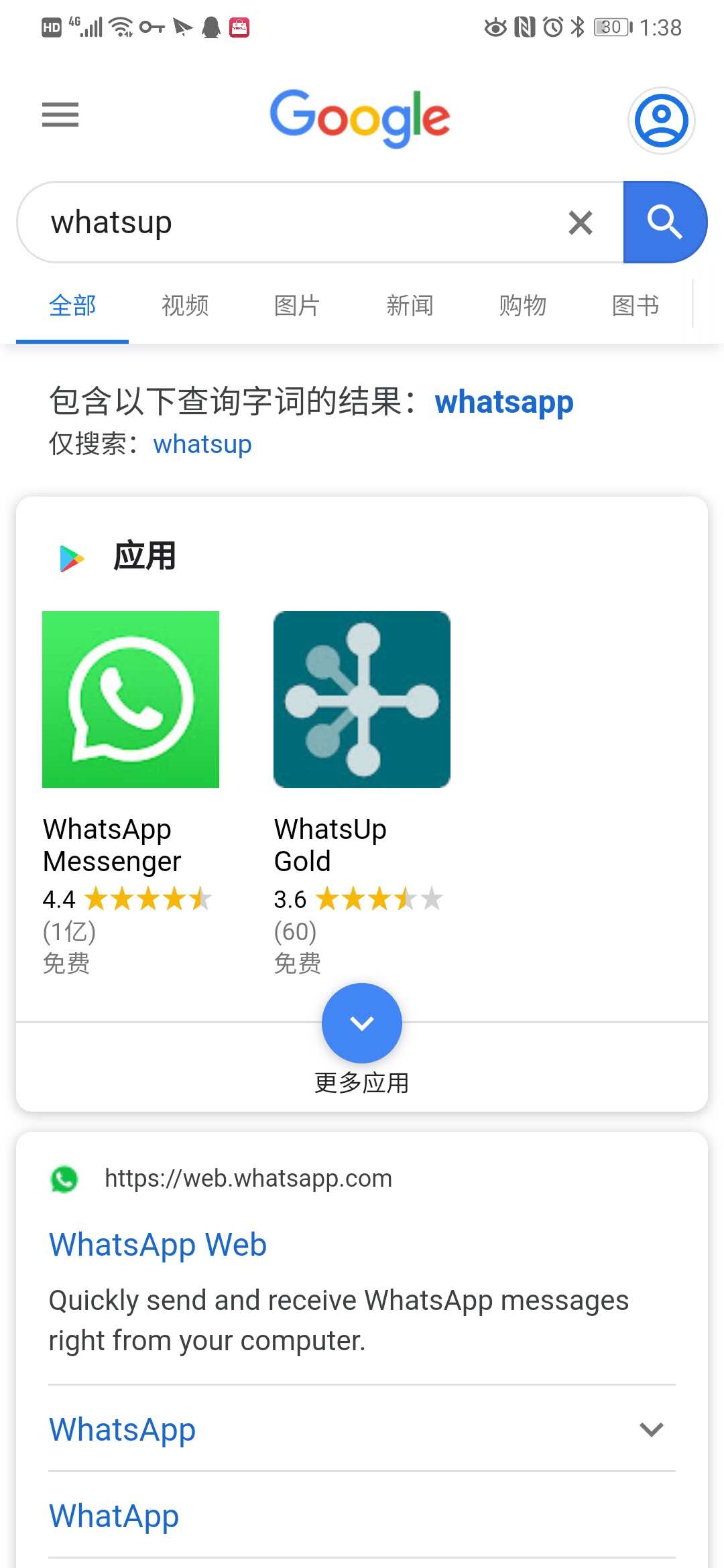Expand the WhatsApp sitelink chevron
This screenshot has height=1568, width=724.
click(x=651, y=1429)
